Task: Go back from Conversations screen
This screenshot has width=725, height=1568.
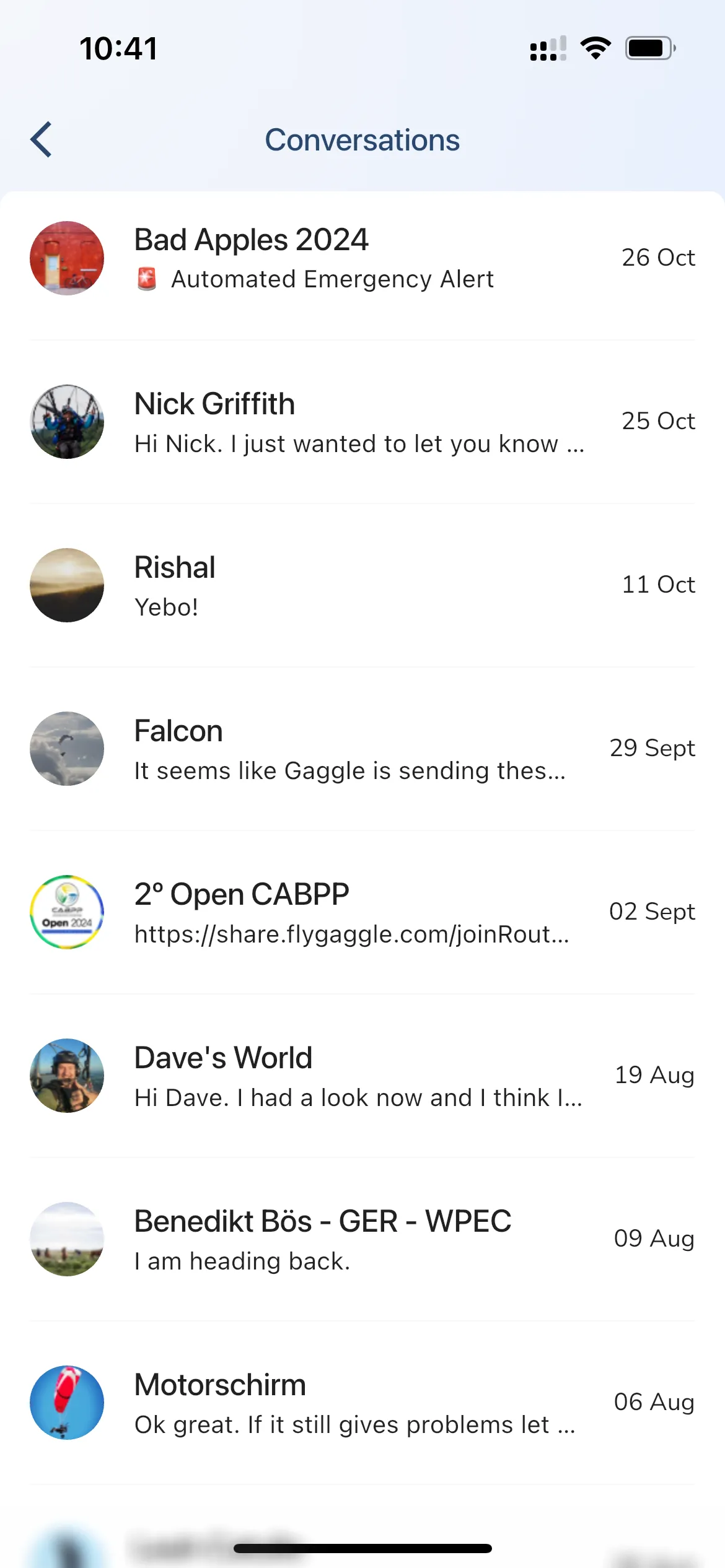Action: [41, 140]
